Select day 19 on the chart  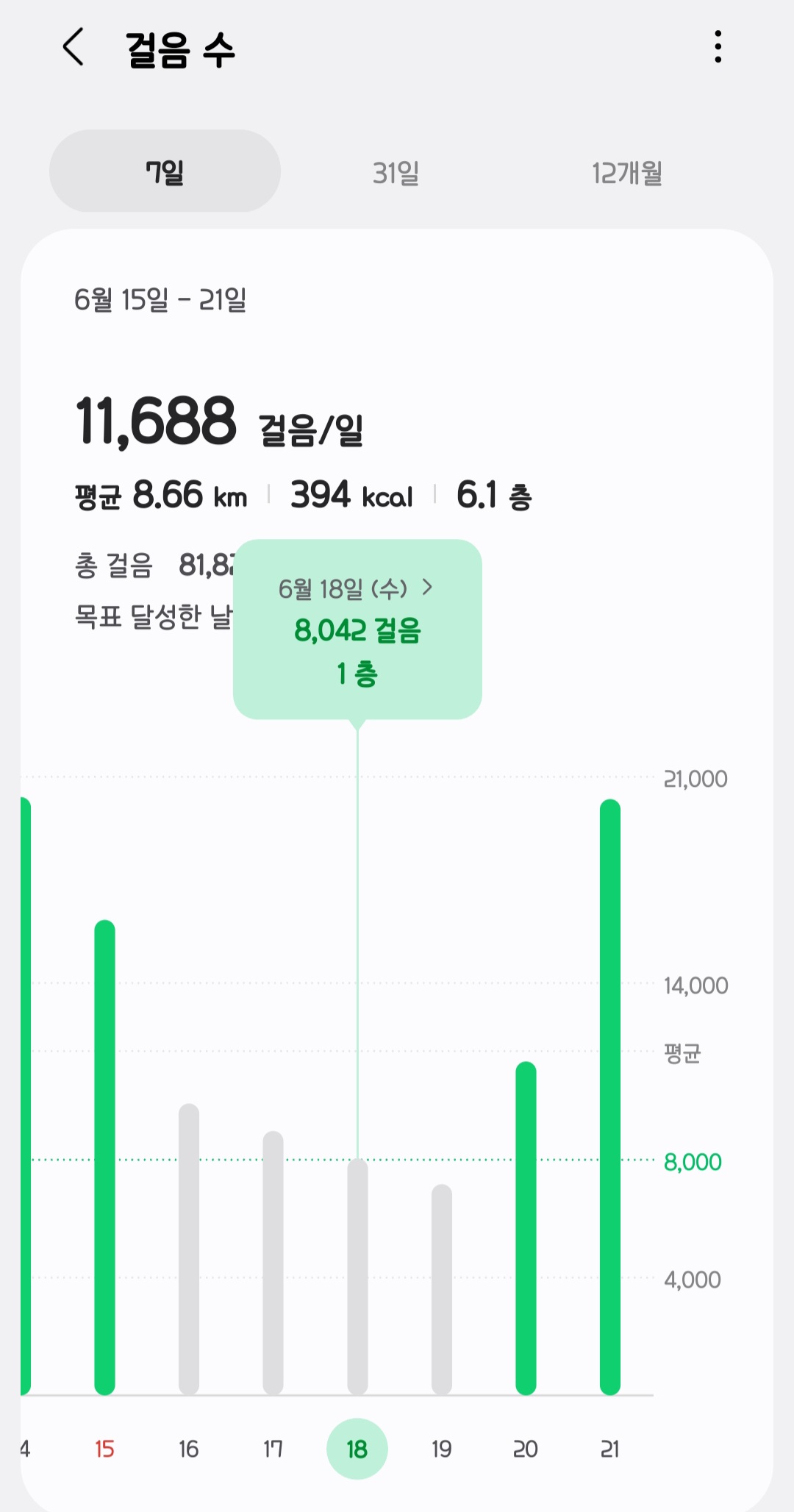click(441, 1449)
